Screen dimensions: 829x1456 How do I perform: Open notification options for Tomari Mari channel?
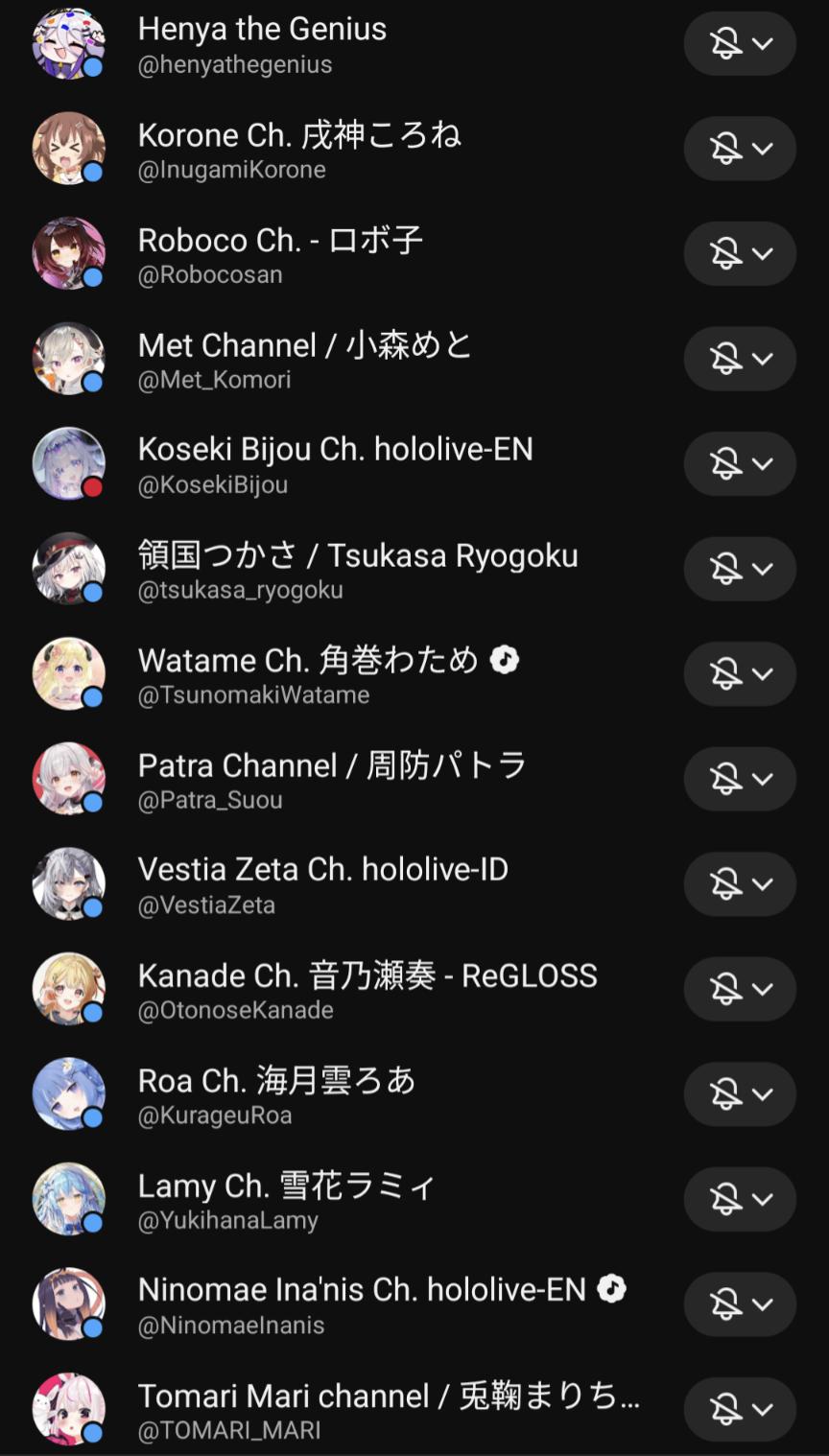(740, 1409)
